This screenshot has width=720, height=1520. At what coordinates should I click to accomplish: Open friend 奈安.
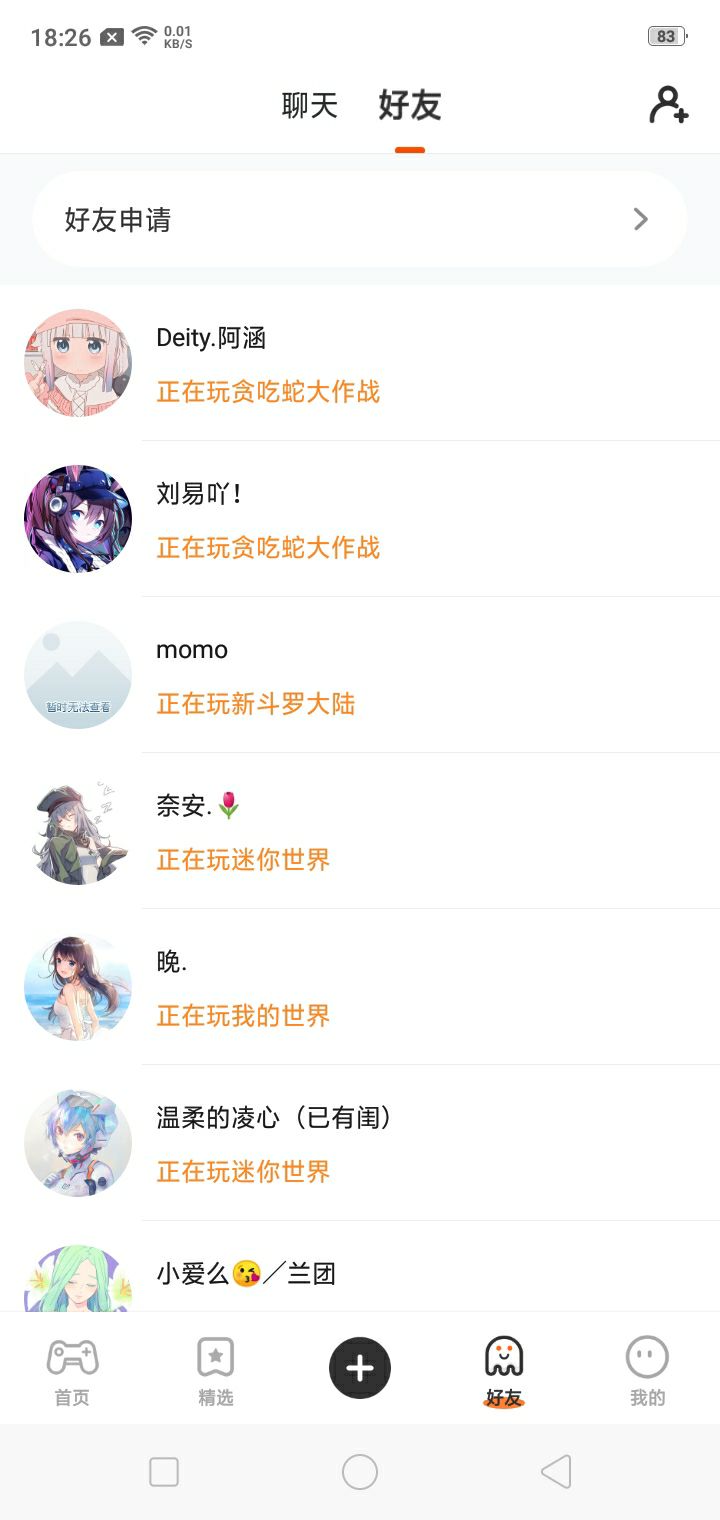tap(360, 831)
